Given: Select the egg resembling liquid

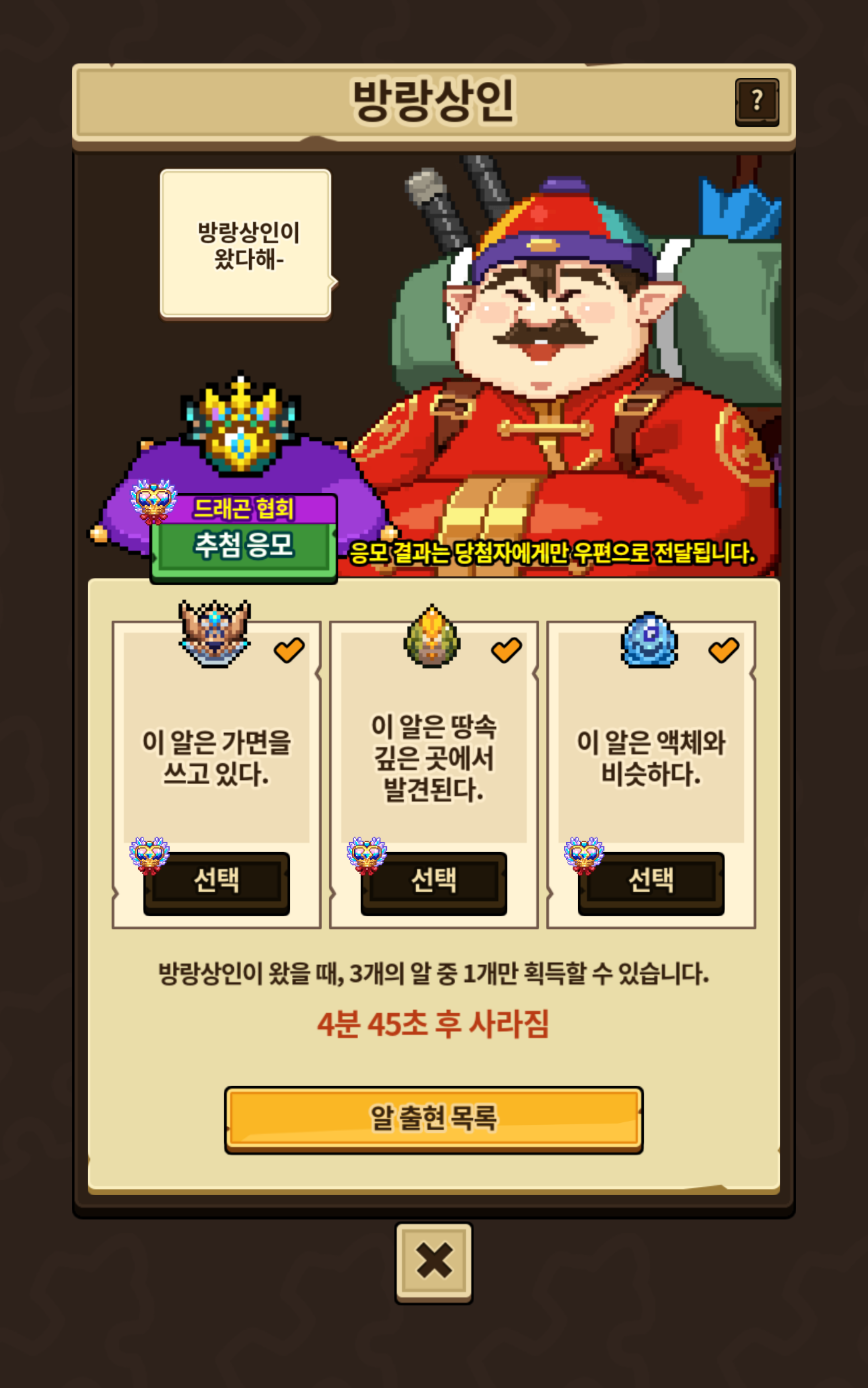Looking at the screenshot, I should (651, 883).
